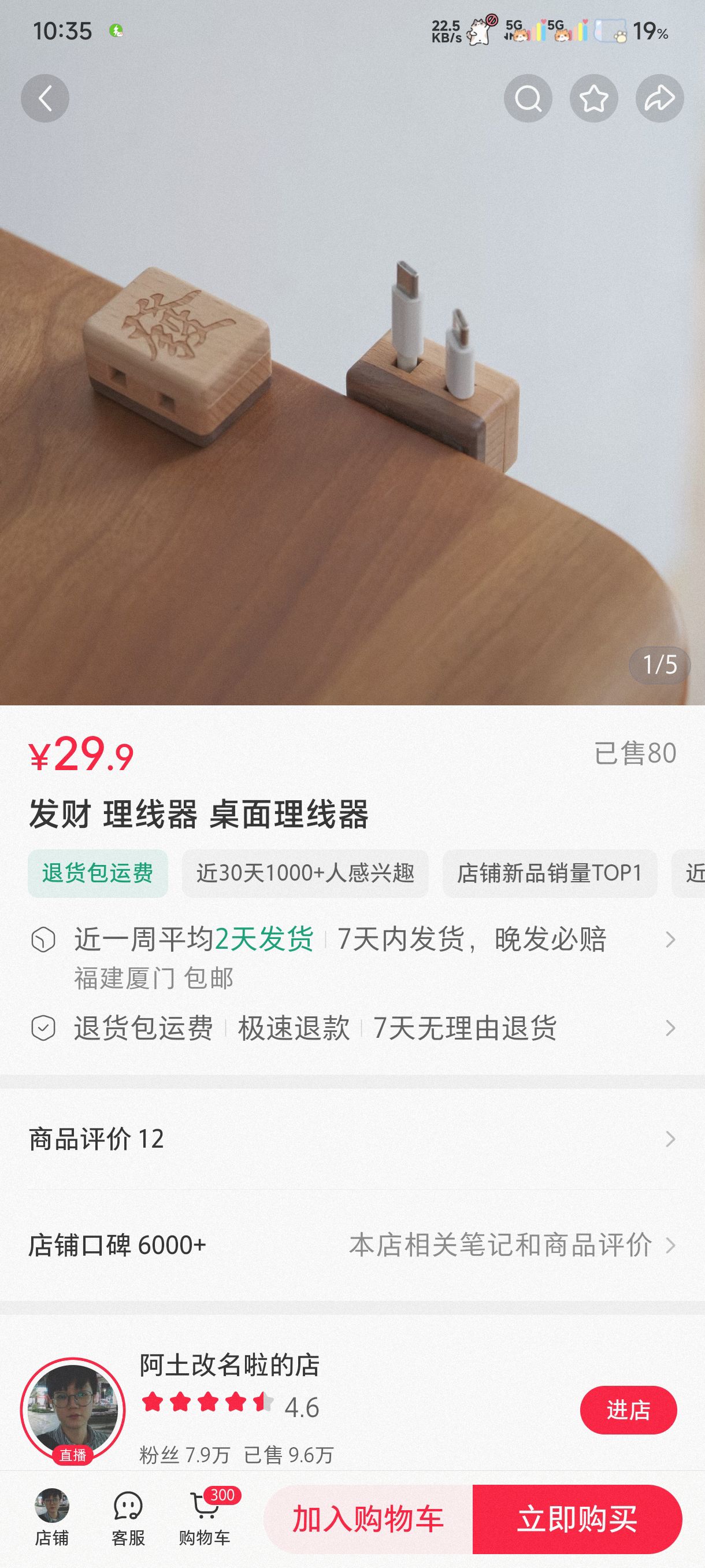Share this product listing
The image size is (705, 1568).
point(659,99)
